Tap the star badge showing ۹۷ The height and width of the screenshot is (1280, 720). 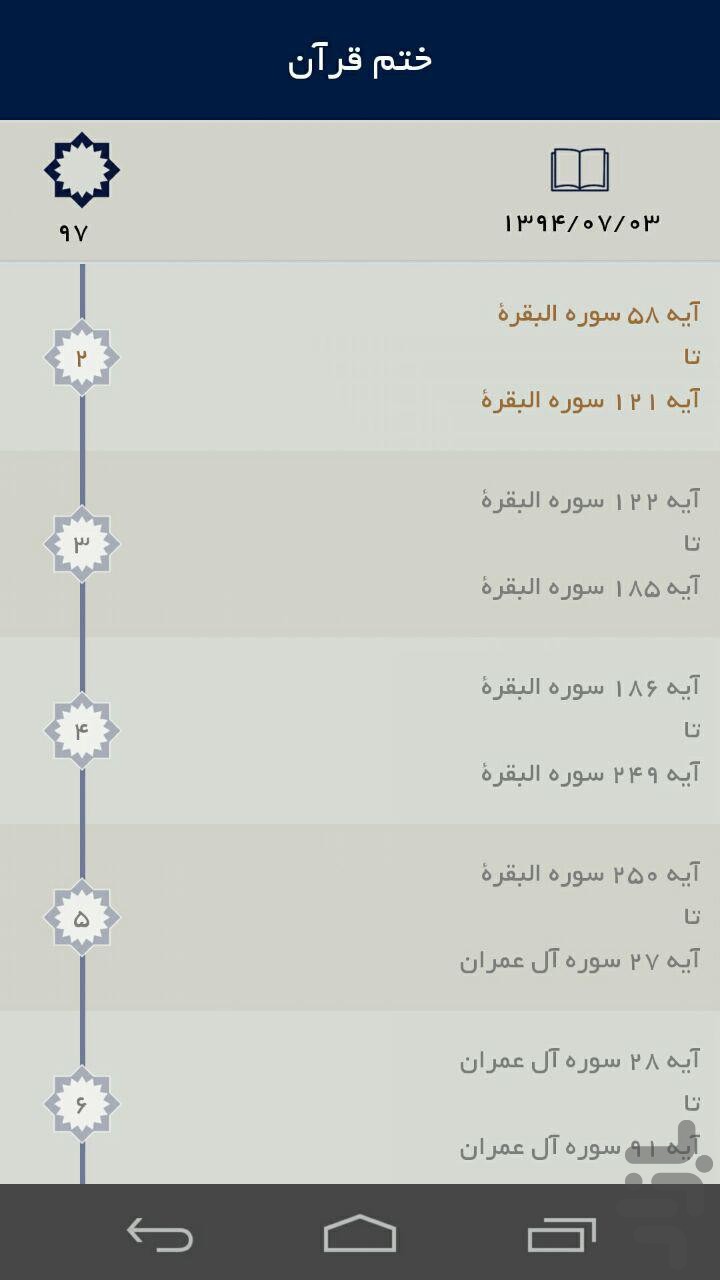coord(82,170)
